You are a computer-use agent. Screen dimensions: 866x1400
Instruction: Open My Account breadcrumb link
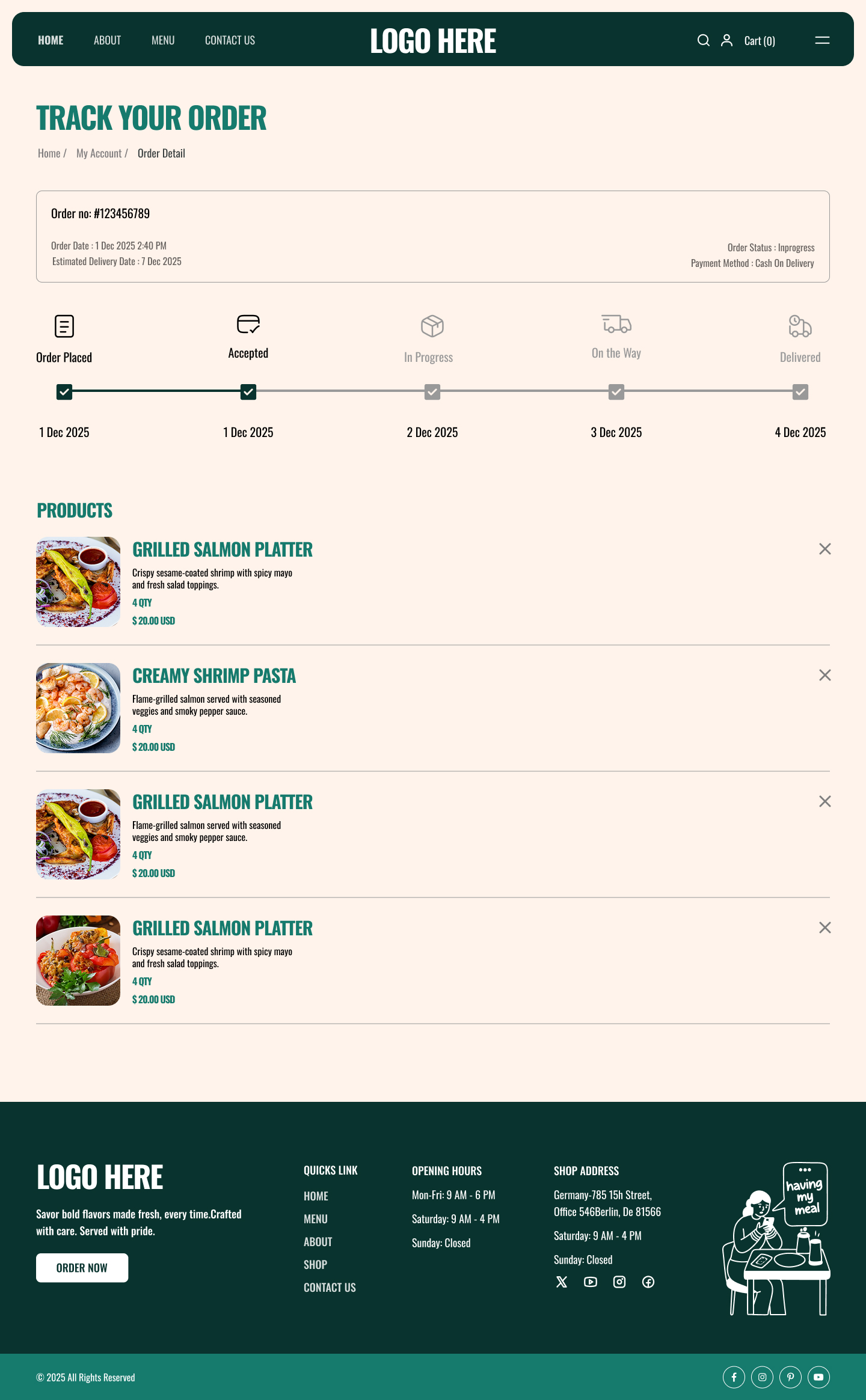(99, 153)
